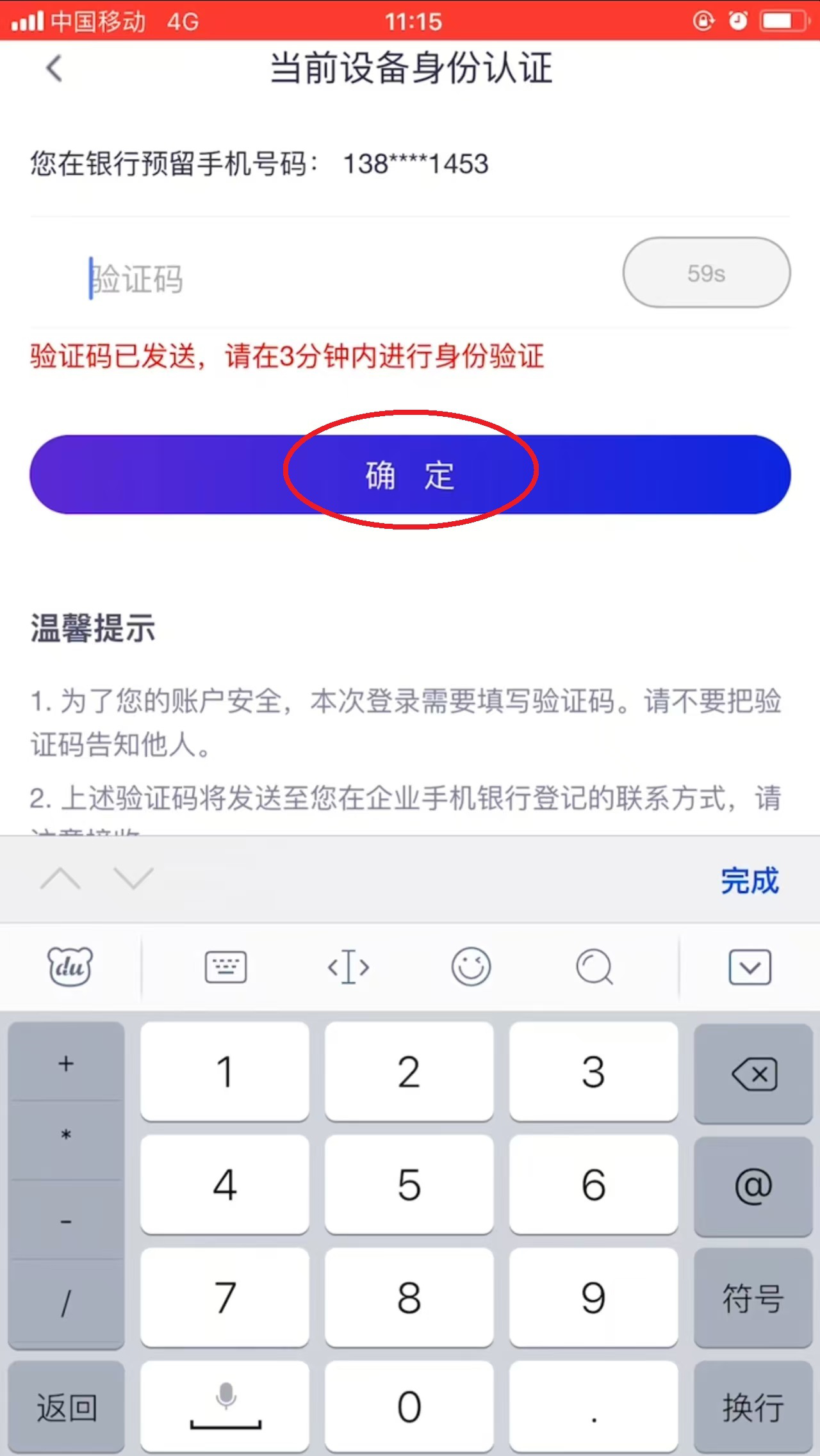Viewport: 820px width, 1456px height.
Task: Open the keyboard search tool
Action: coord(594,967)
